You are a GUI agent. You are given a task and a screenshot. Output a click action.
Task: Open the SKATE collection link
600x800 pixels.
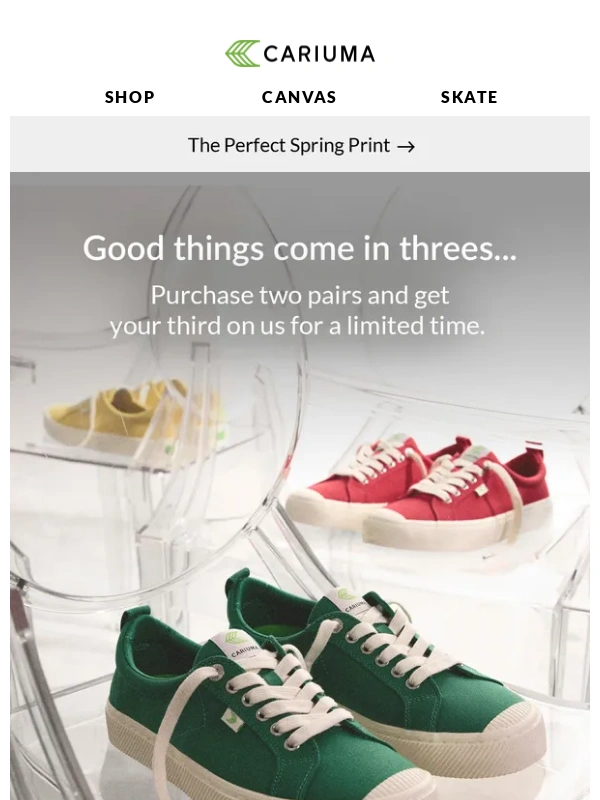(x=469, y=97)
